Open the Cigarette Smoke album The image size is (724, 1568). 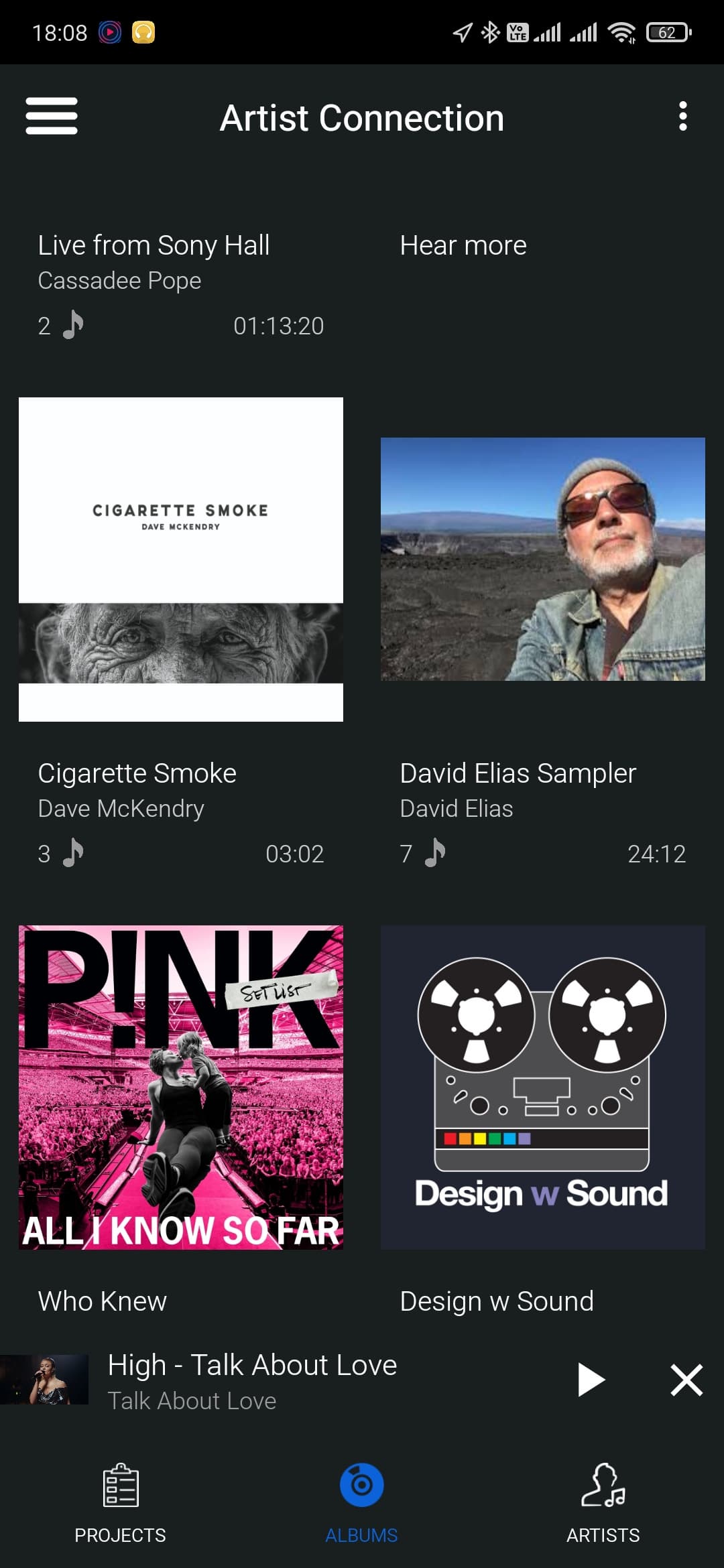pyautogui.click(x=181, y=560)
